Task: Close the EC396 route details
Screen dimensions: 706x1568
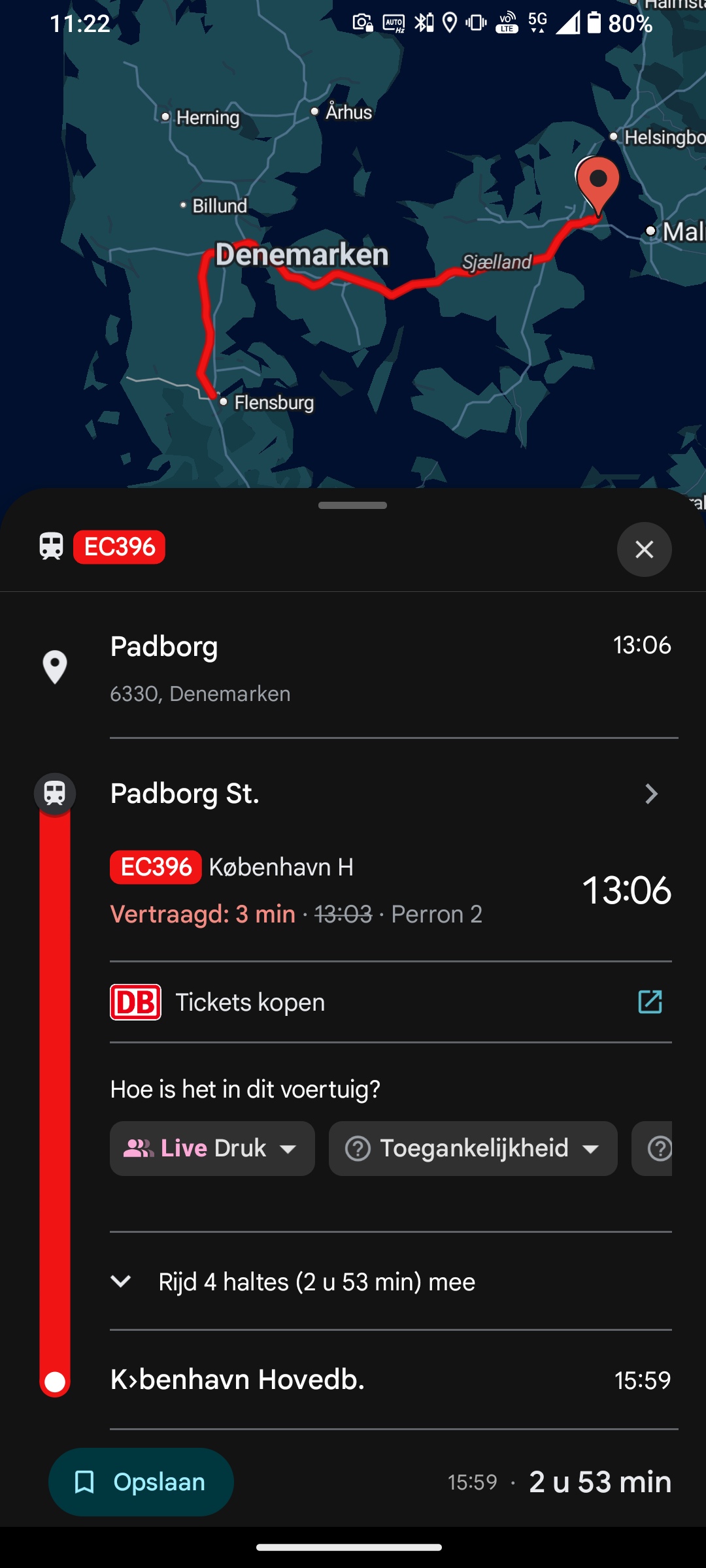Action: tap(644, 549)
